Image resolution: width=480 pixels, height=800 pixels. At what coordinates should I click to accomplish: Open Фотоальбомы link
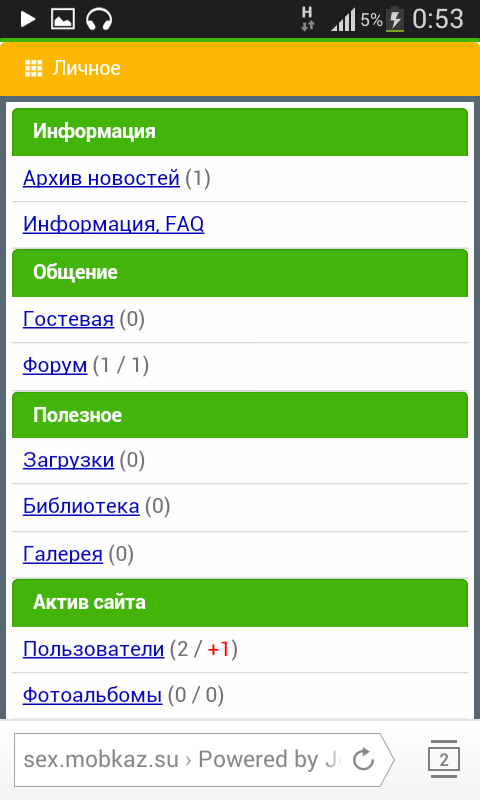pos(92,695)
